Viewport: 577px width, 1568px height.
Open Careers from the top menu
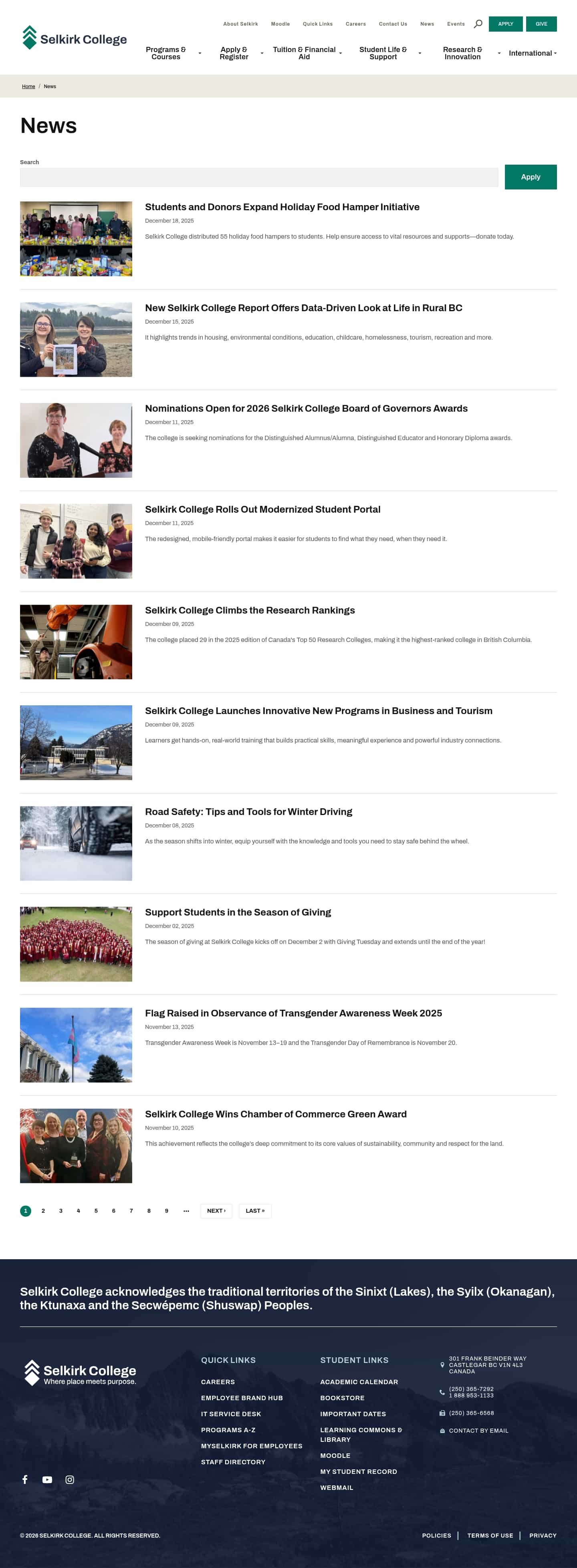(x=356, y=24)
